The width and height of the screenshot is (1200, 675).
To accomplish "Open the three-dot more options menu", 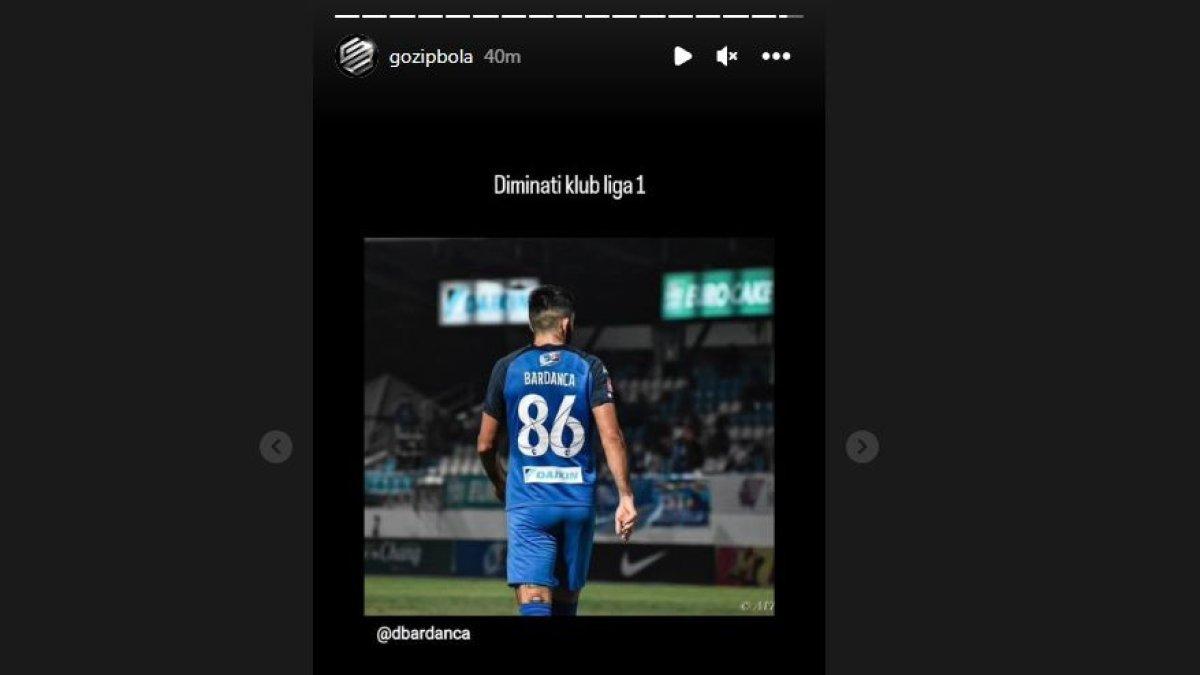I will (x=776, y=57).
